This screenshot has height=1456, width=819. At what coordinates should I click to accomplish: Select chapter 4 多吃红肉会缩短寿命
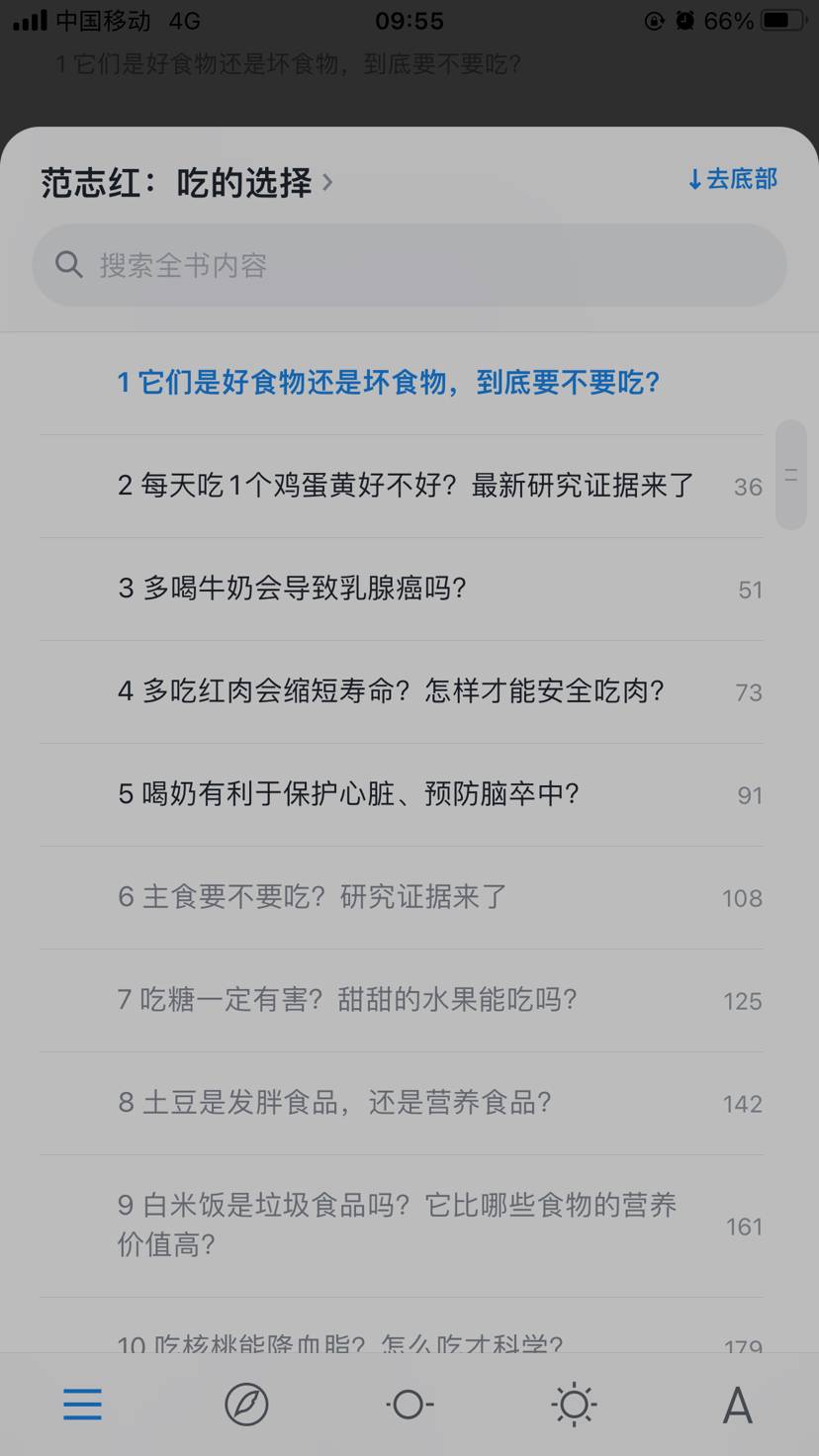[x=391, y=691]
